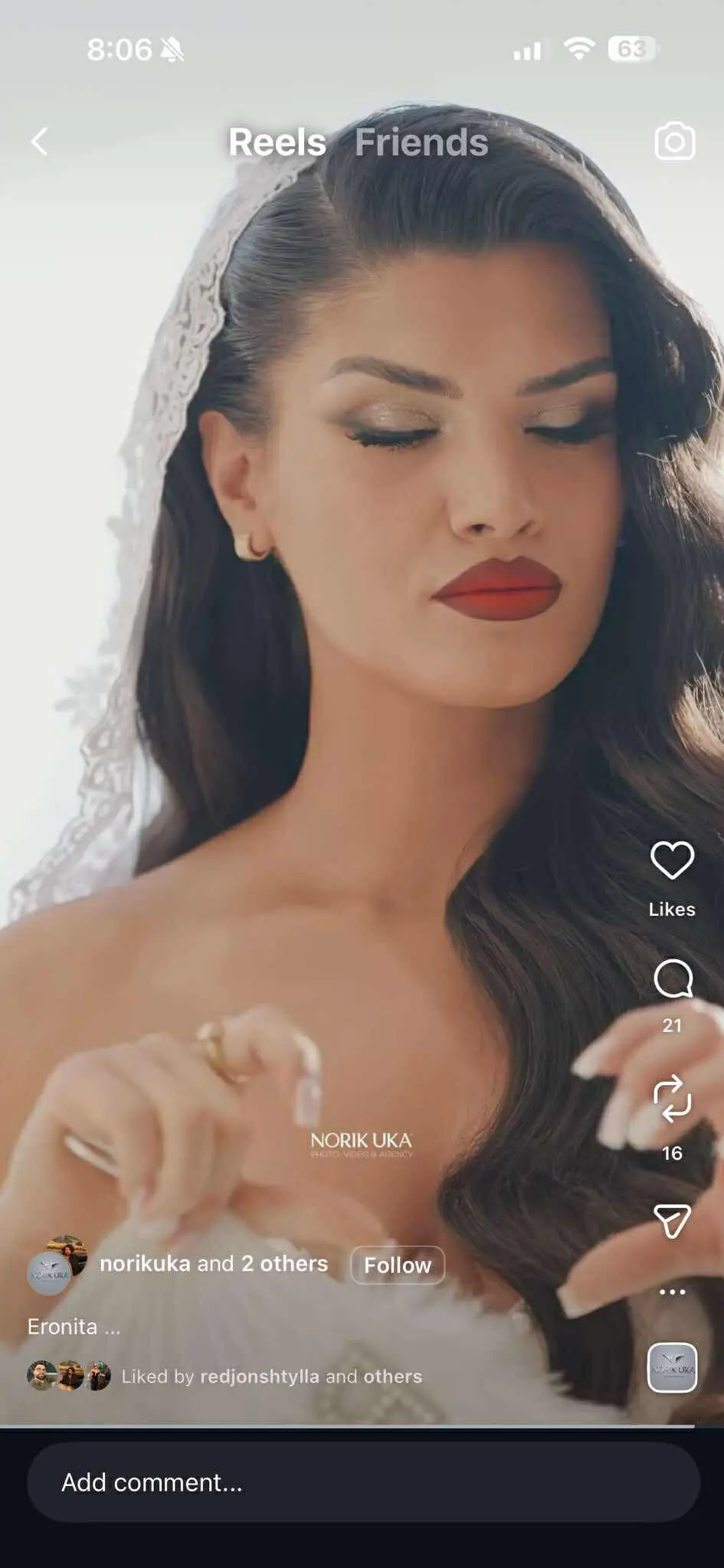Open the comments on this reel
The height and width of the screenshot is (1568, 724).
[x=672, y=980]
